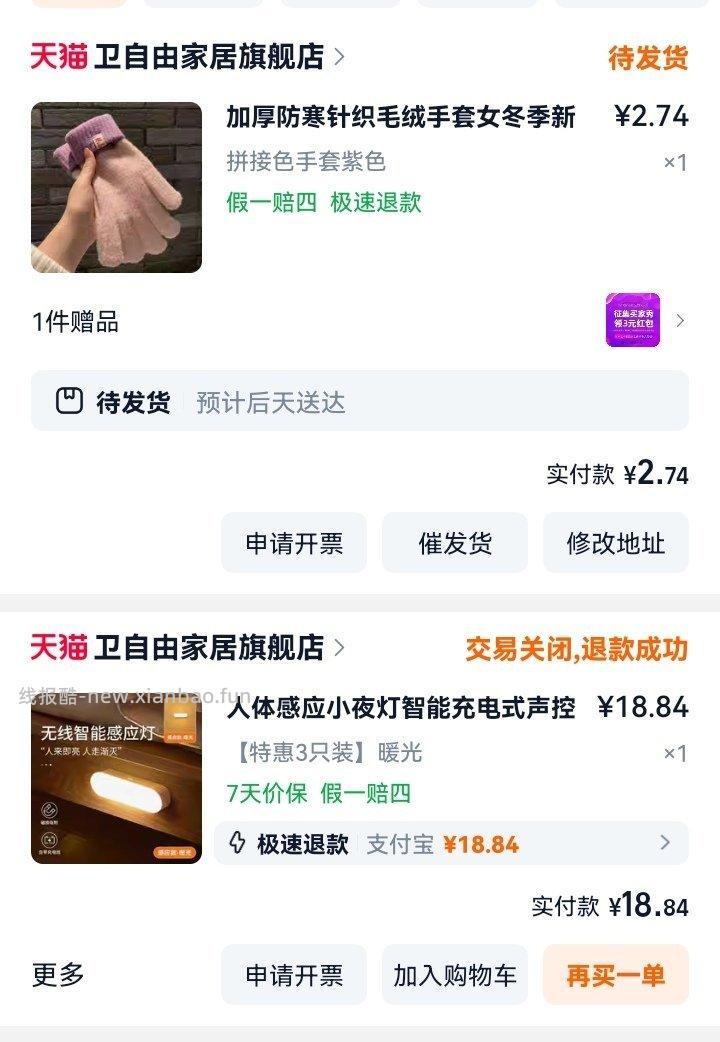Expand the store 卫自由家居旗舰店 via top chevron
720x1042 pixels.
point(340,57)
